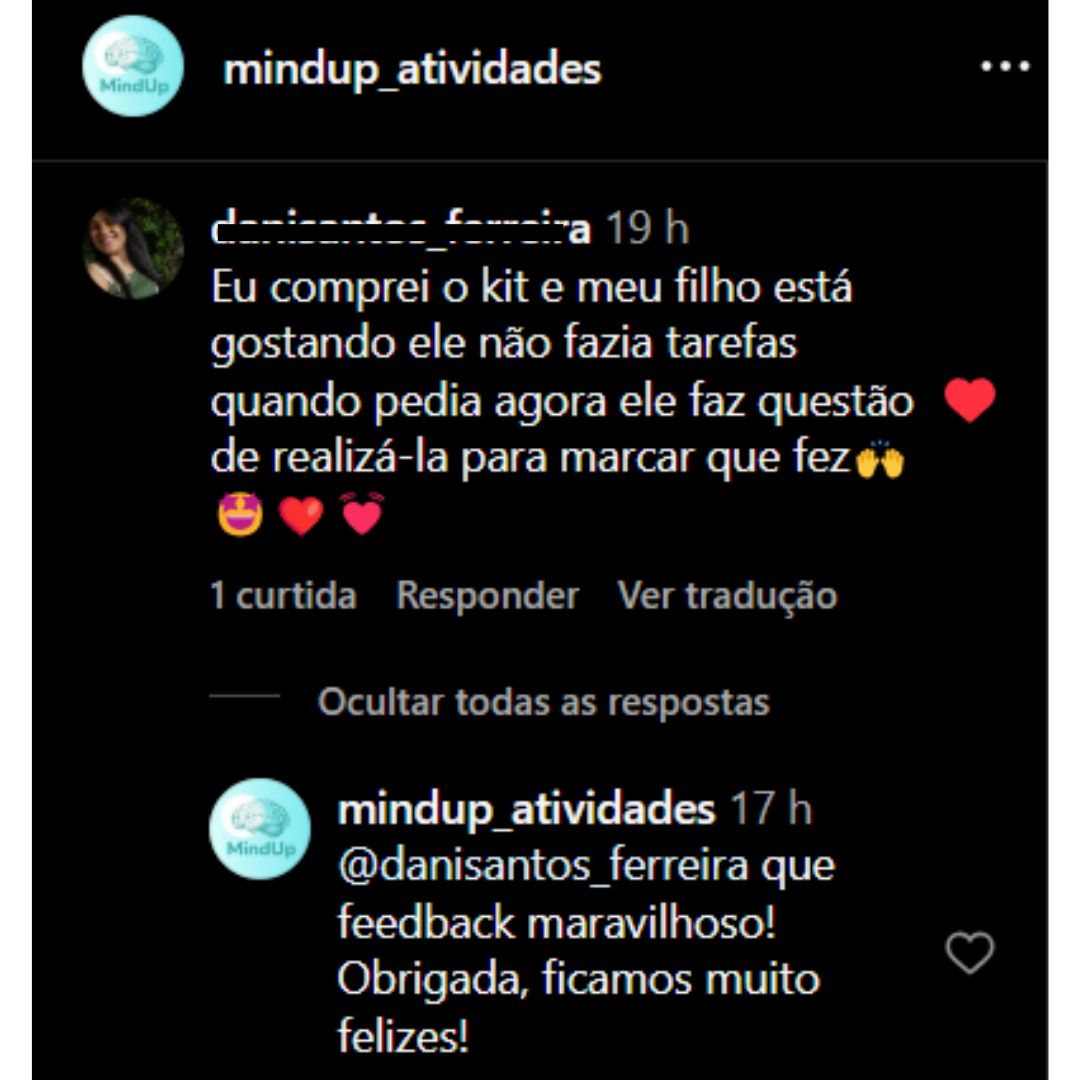Tap Ver tradução for the comment
1080x1080 pixels.
click(x=727, y=596)
